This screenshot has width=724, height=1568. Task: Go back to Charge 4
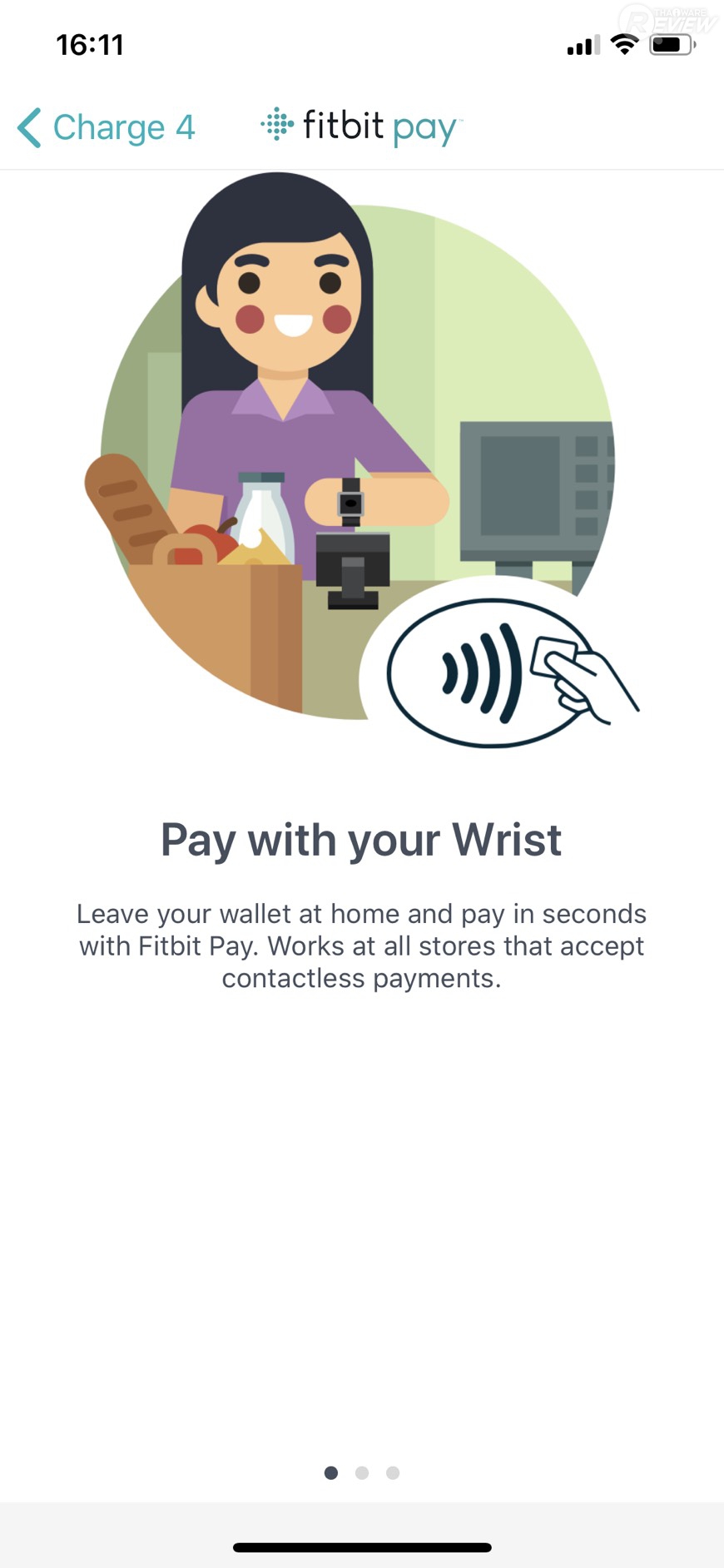pyautogui.click(x=107, y=128)
